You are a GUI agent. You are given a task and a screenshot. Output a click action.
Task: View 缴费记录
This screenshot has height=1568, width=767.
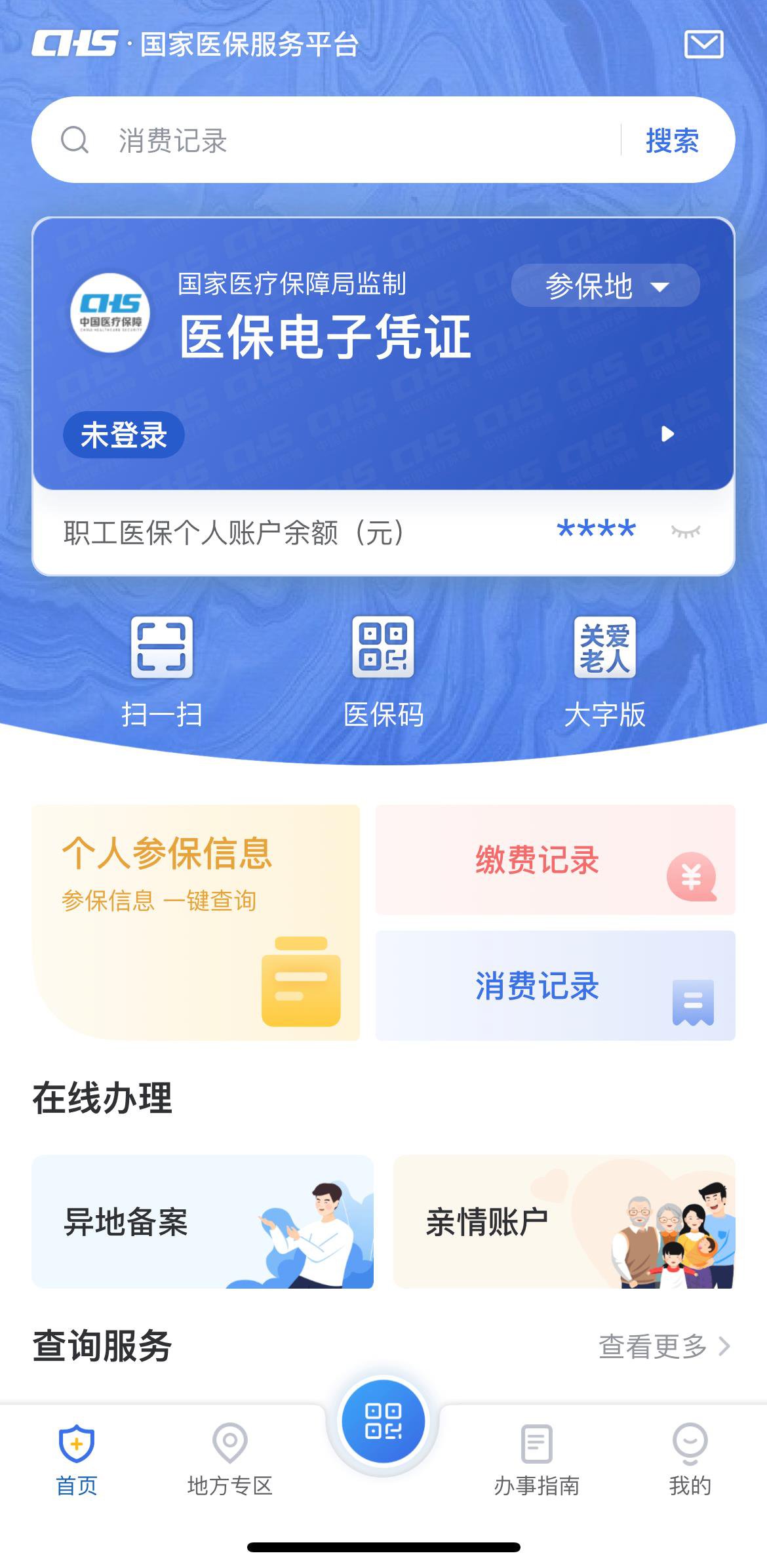pos(555,859)
